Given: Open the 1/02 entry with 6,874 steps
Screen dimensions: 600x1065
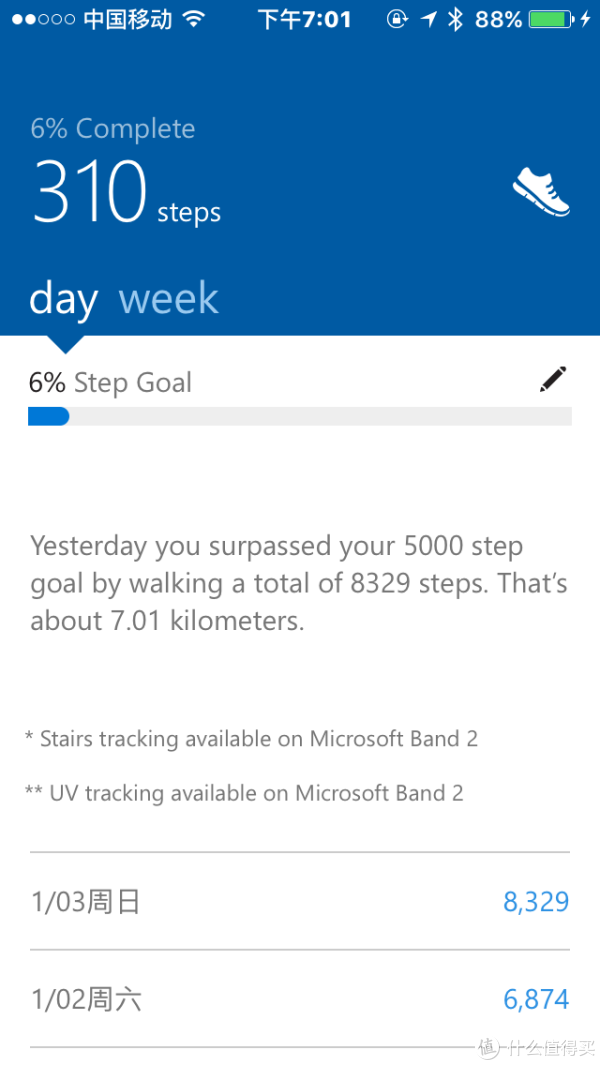Looking at the screenshot, I should (300, 998).
